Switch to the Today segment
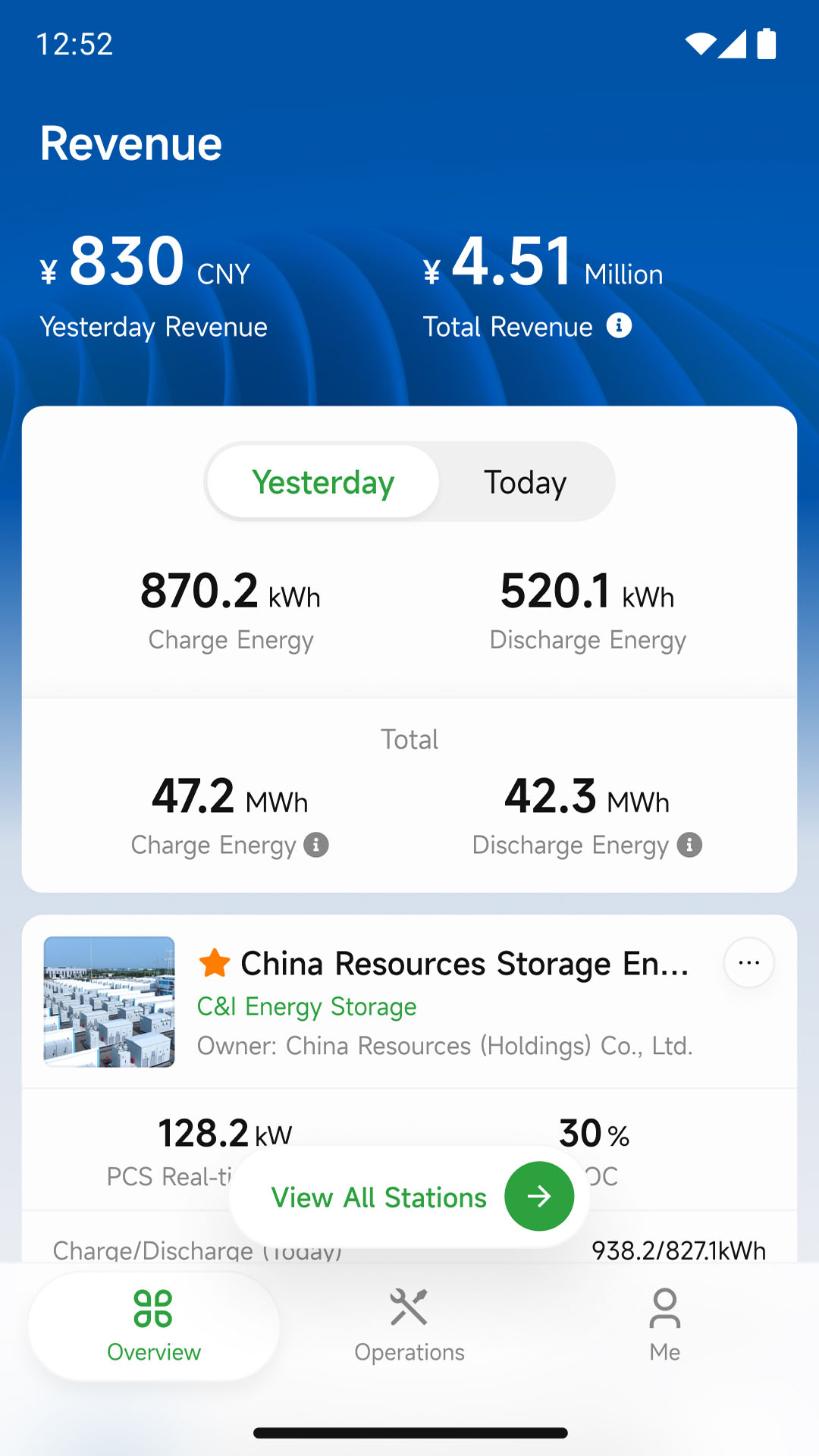The height and width of the screenshot is (1456, 819). pos(525,482)
